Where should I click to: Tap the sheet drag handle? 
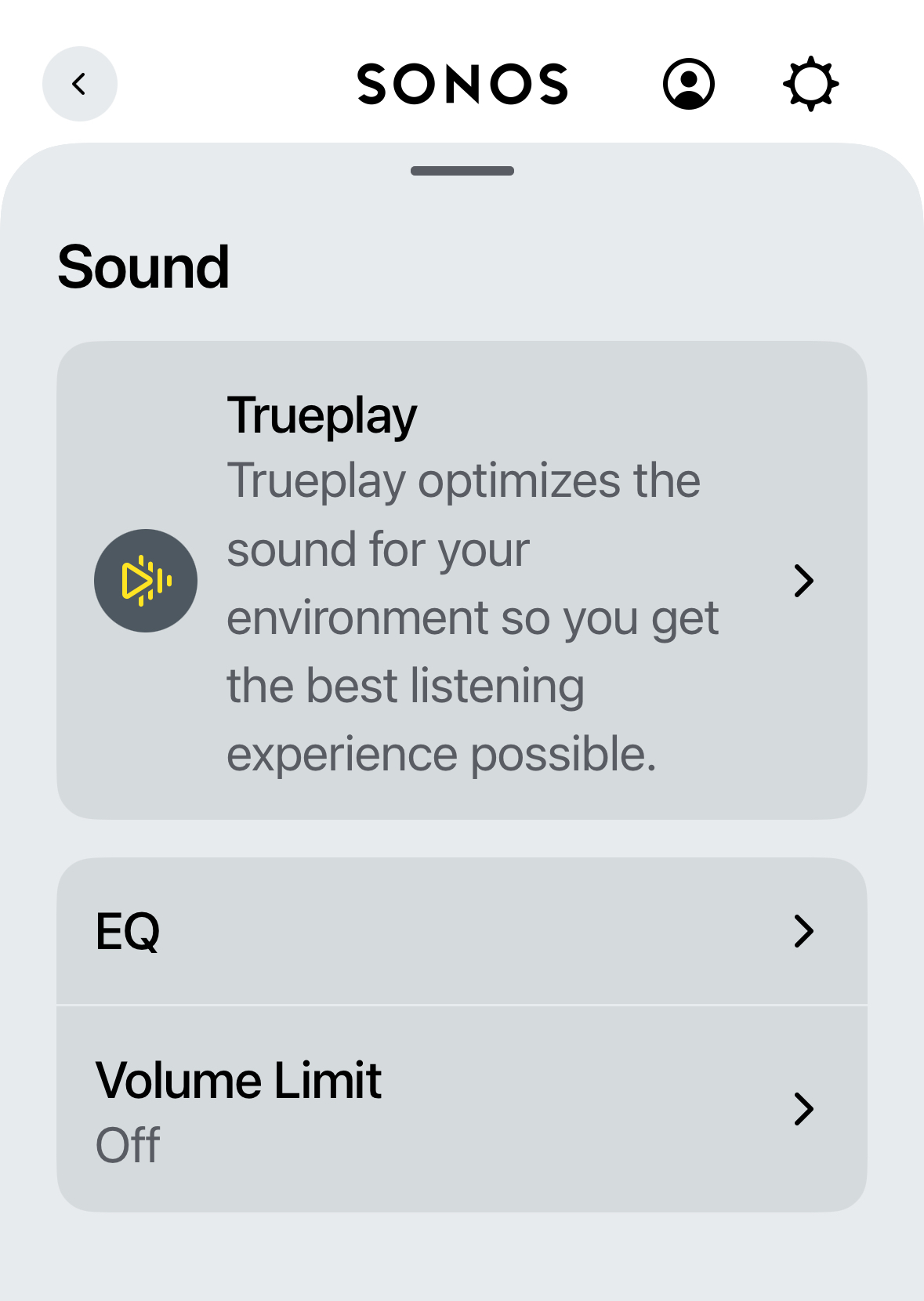[462, 171]
